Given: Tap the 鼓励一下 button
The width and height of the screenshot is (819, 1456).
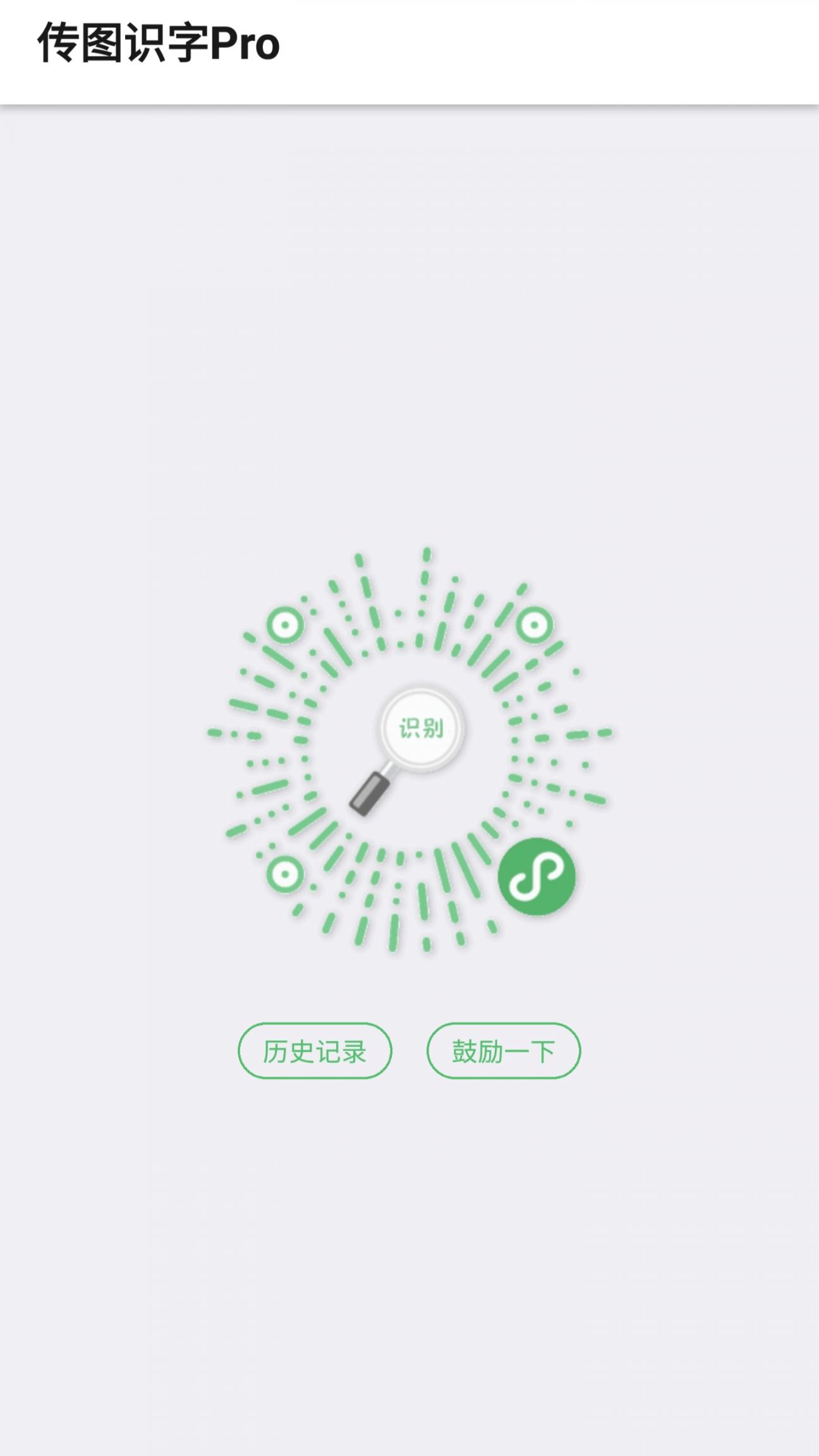Looking at the screenshot, I should point(503,1051).
